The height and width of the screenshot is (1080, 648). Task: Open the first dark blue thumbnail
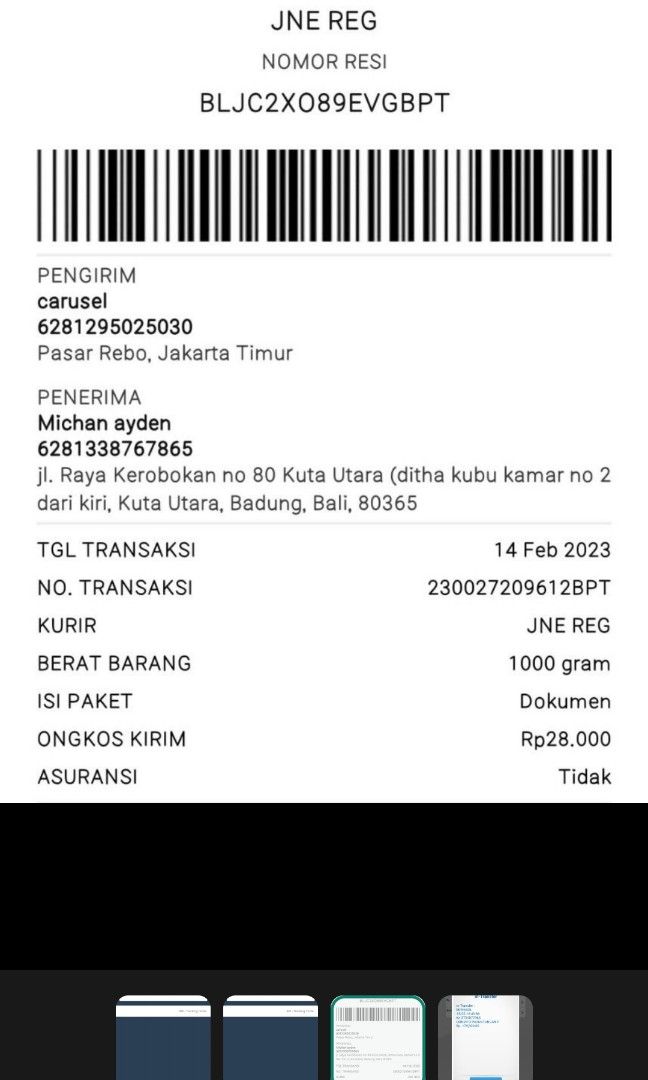pyautogui.click(x=163, y=1037)
